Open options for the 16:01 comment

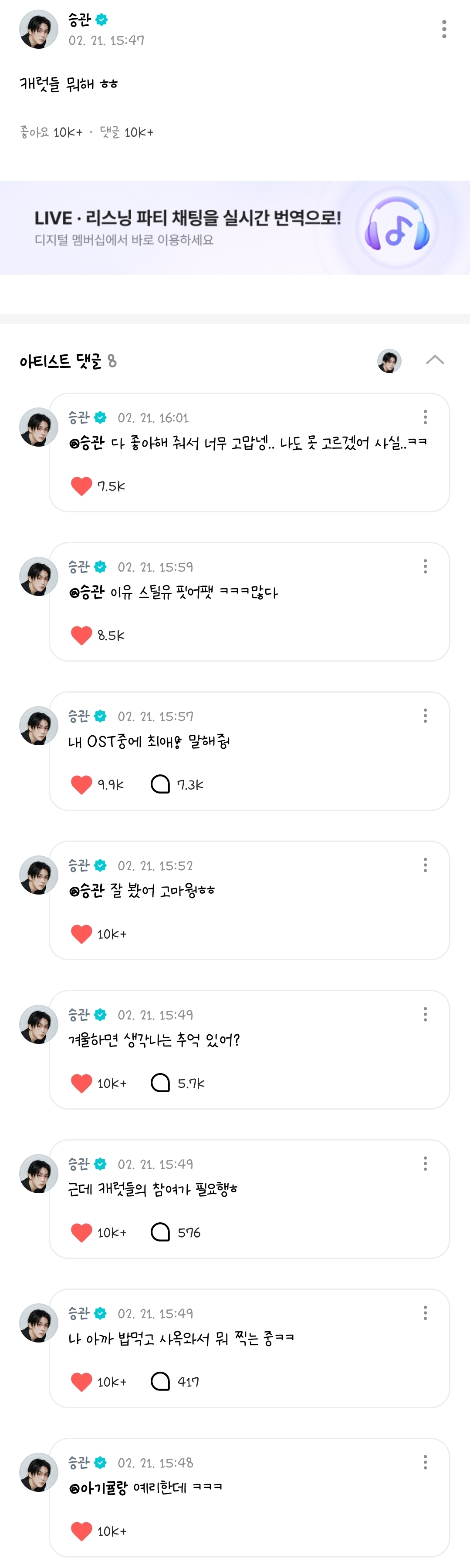click(425, 417)
